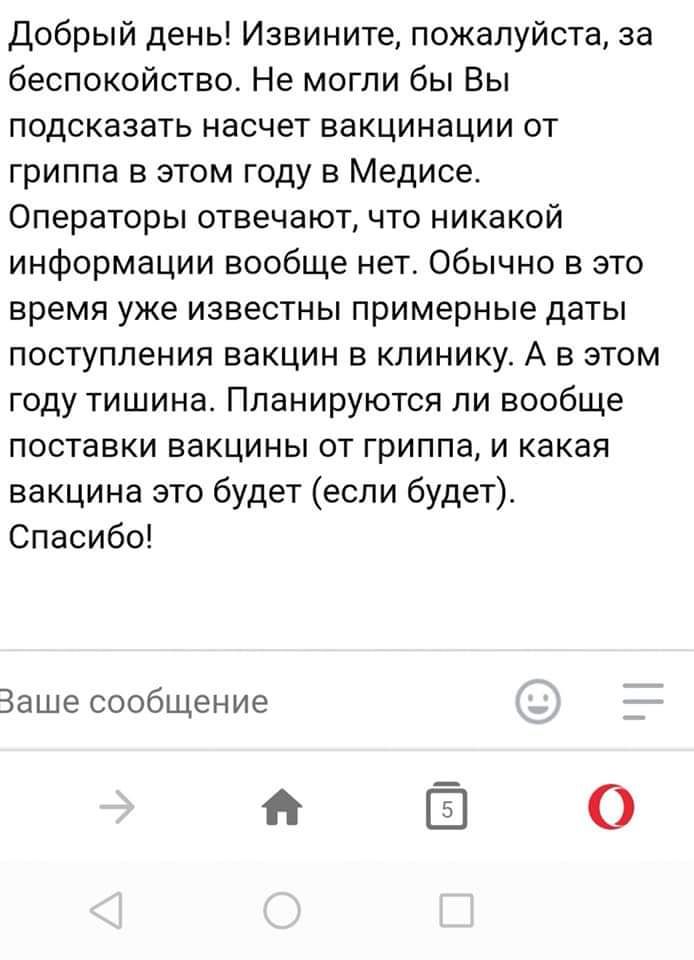The image size is (694, 960).
Task: Show the 5 open tabs
Action: pos(449,805)
